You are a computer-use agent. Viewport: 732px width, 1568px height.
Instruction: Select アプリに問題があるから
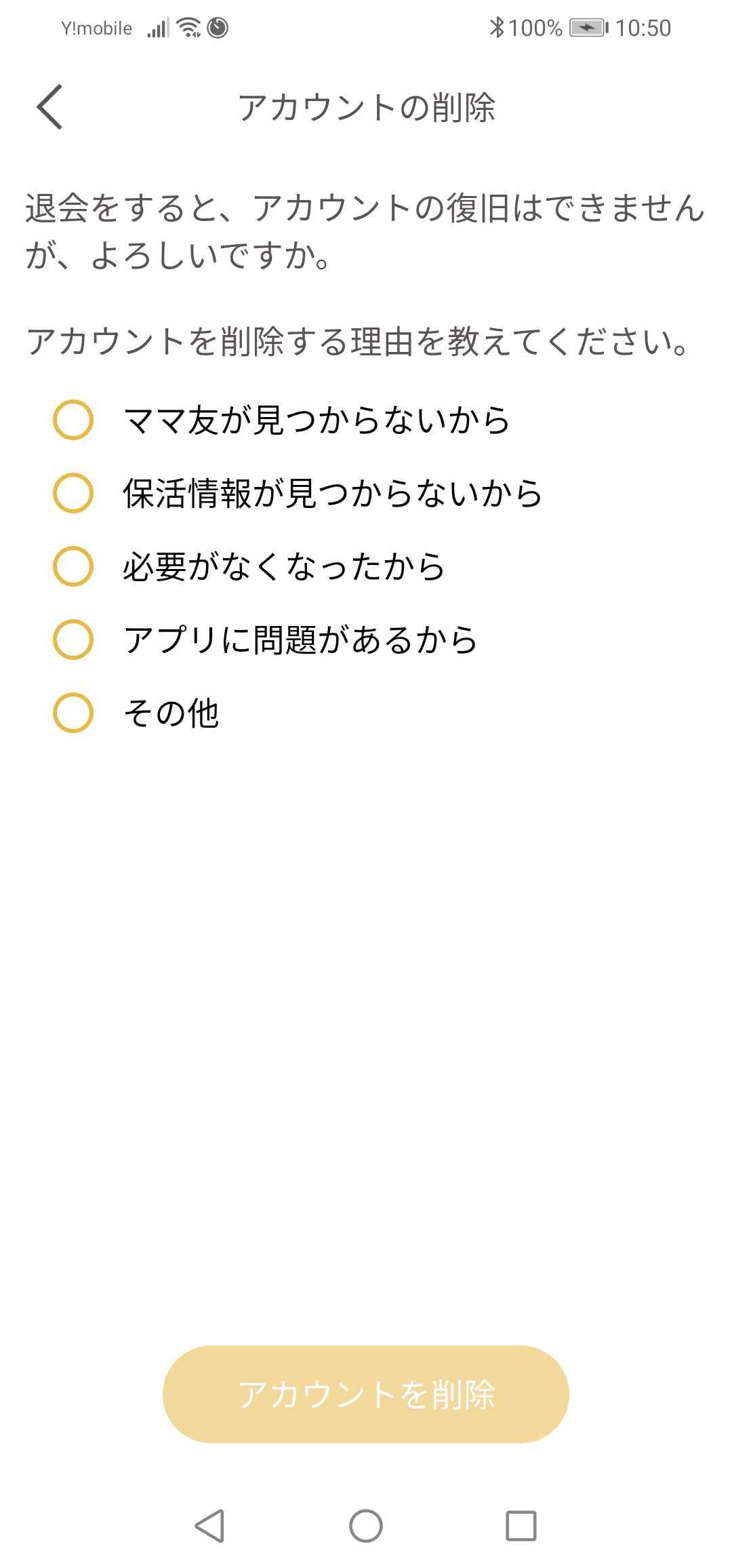pos(73,640)
